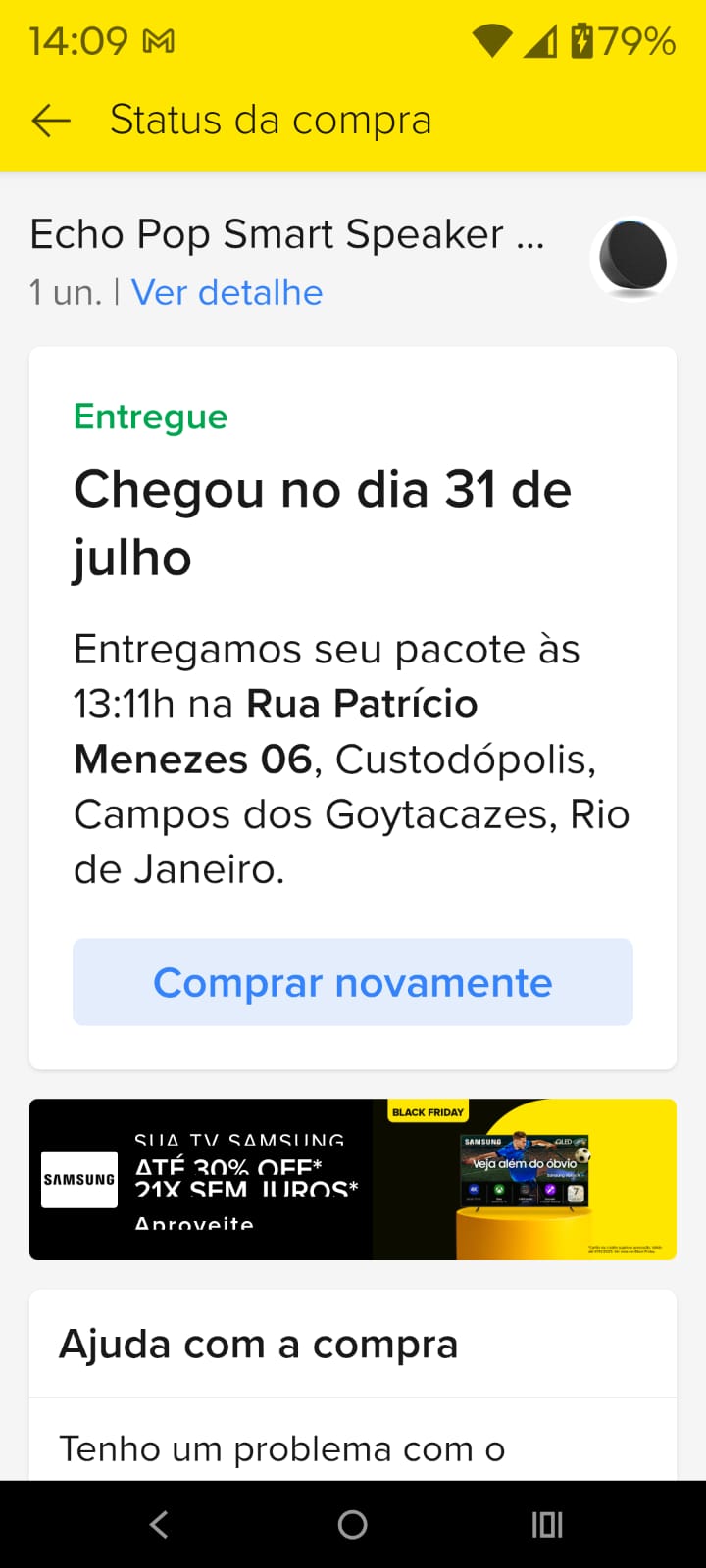
Task: Tap the system home button
Action: point(353,1524)
